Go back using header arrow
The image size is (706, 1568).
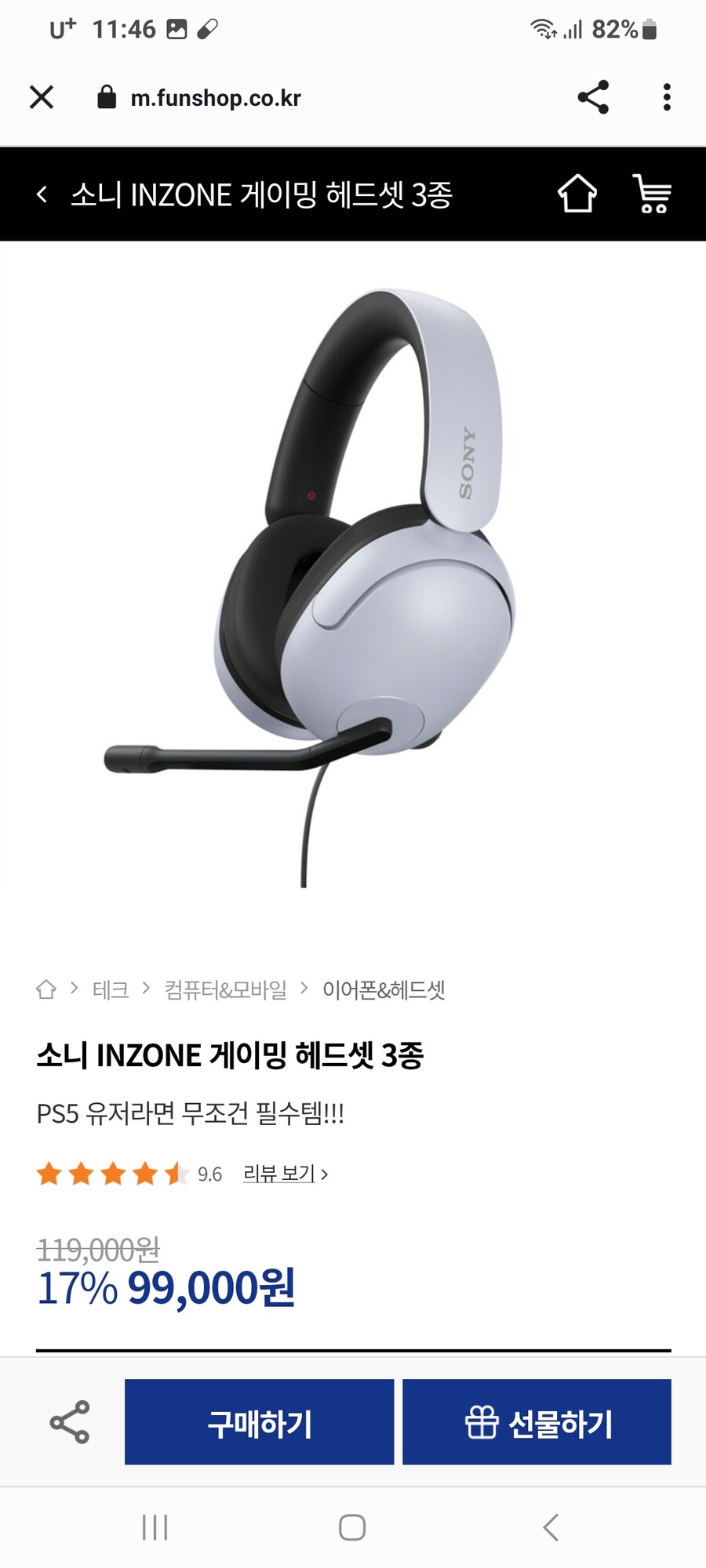tap(42, 194)
